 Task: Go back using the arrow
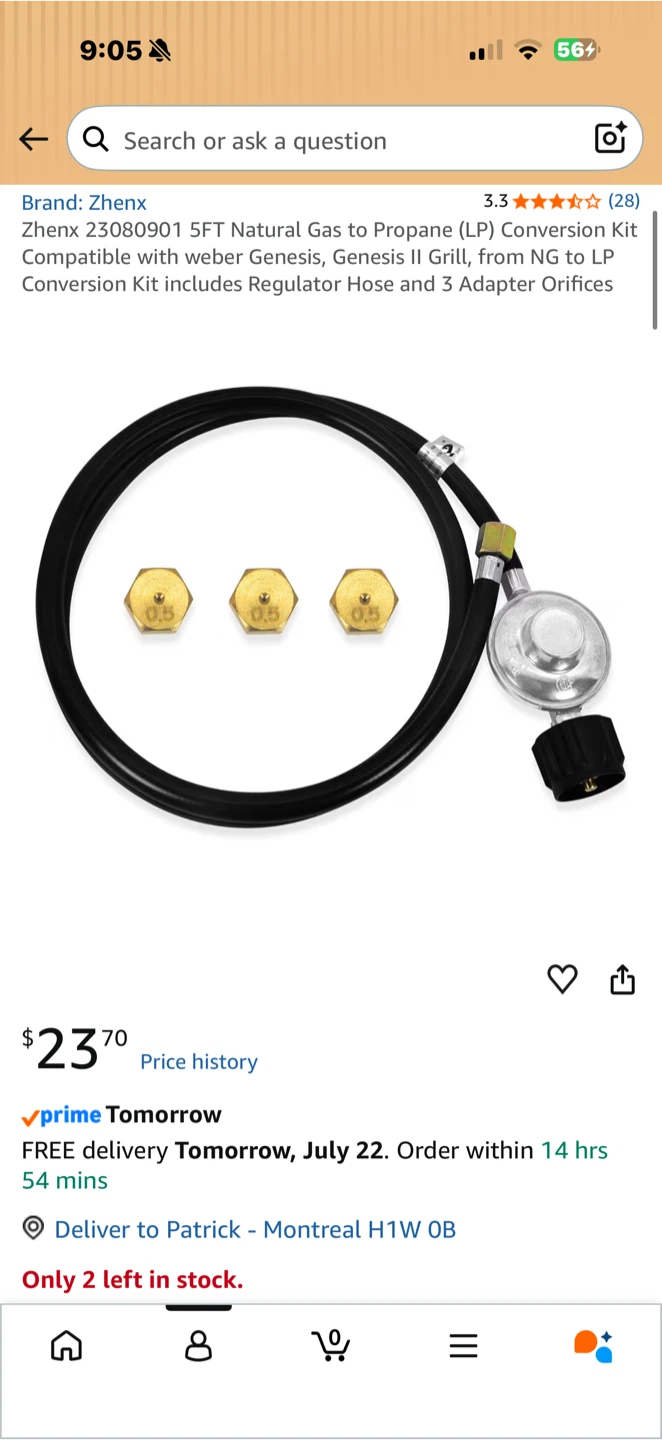[34, 140]
